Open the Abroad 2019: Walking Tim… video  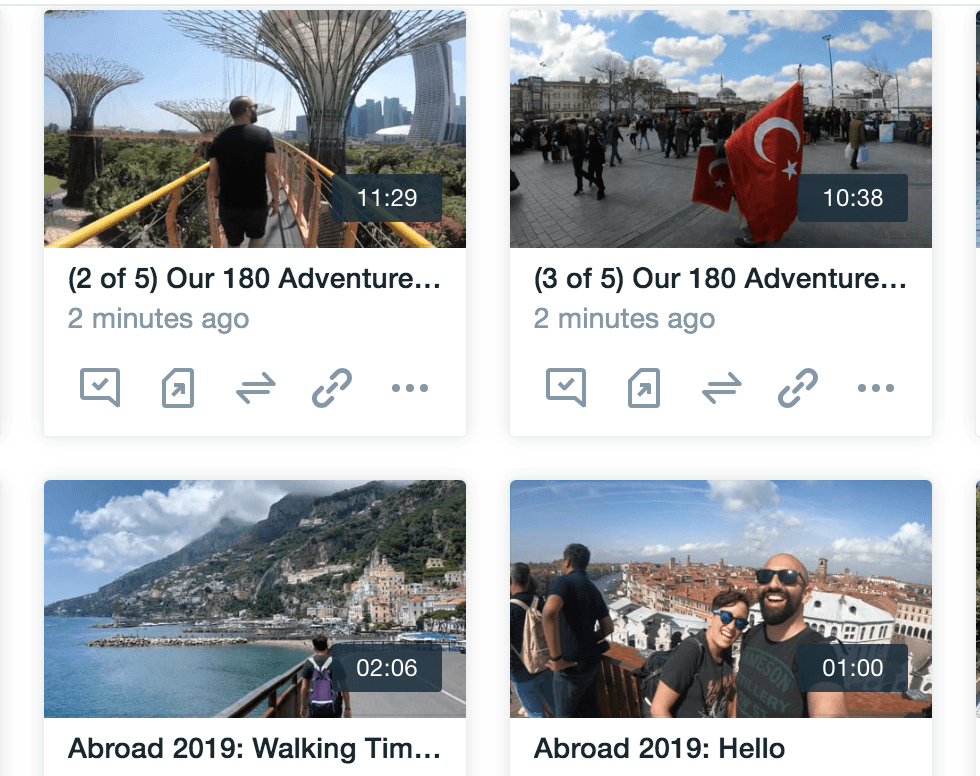(x=254, y=600)
